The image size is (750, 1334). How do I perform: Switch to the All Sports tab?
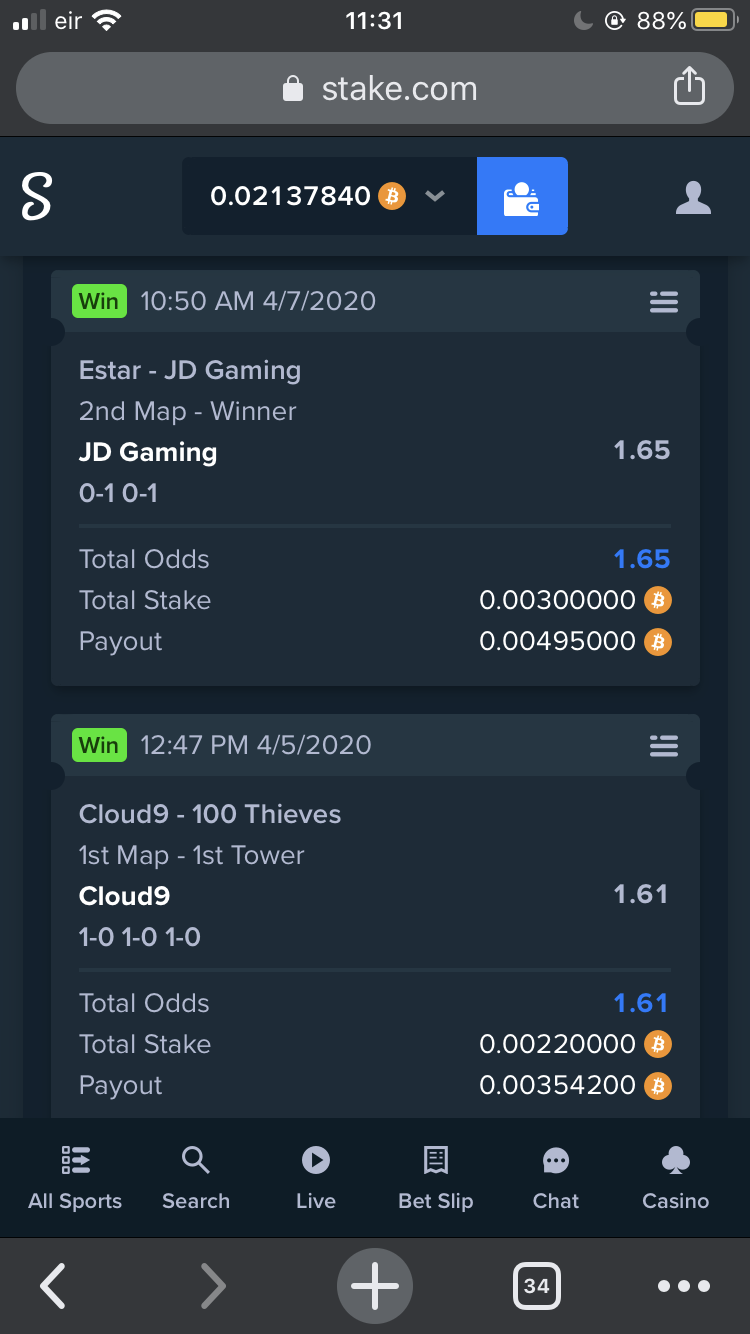click(75, 1179)
